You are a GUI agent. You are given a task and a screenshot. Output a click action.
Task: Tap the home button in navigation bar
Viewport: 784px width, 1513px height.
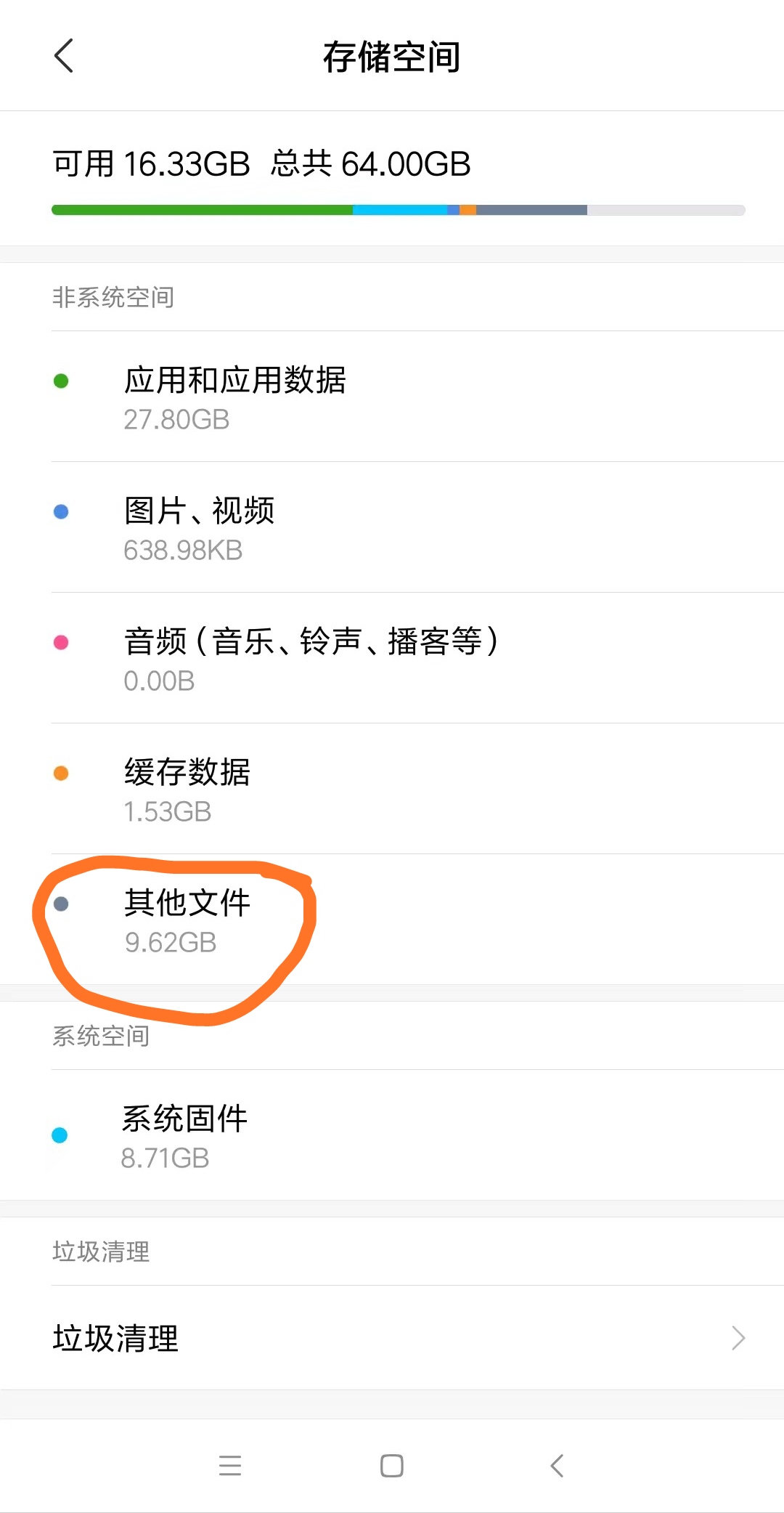click(x=391, y=1466)
